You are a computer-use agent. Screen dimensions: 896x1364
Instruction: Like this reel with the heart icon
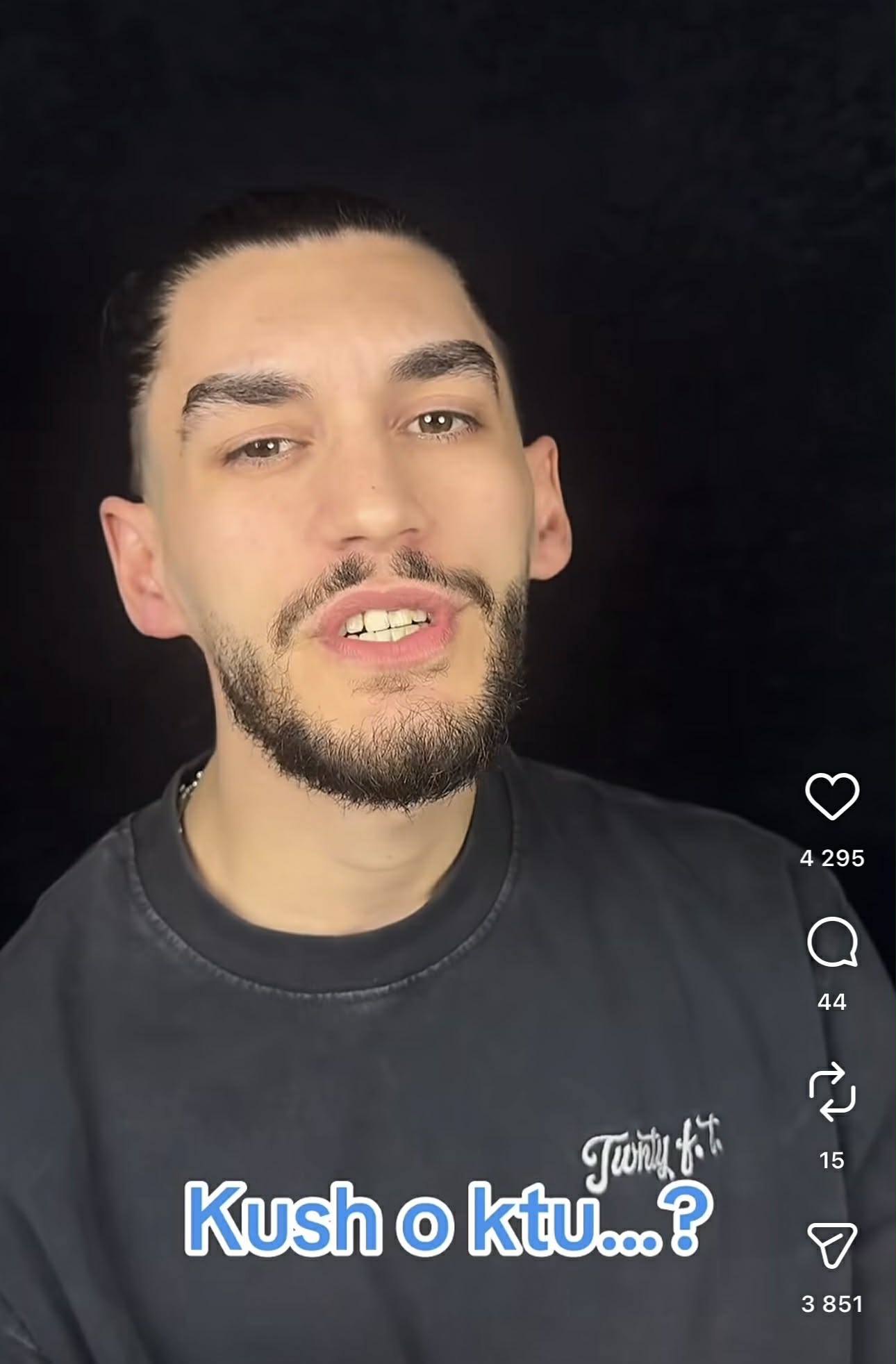(x=831, y=796)
